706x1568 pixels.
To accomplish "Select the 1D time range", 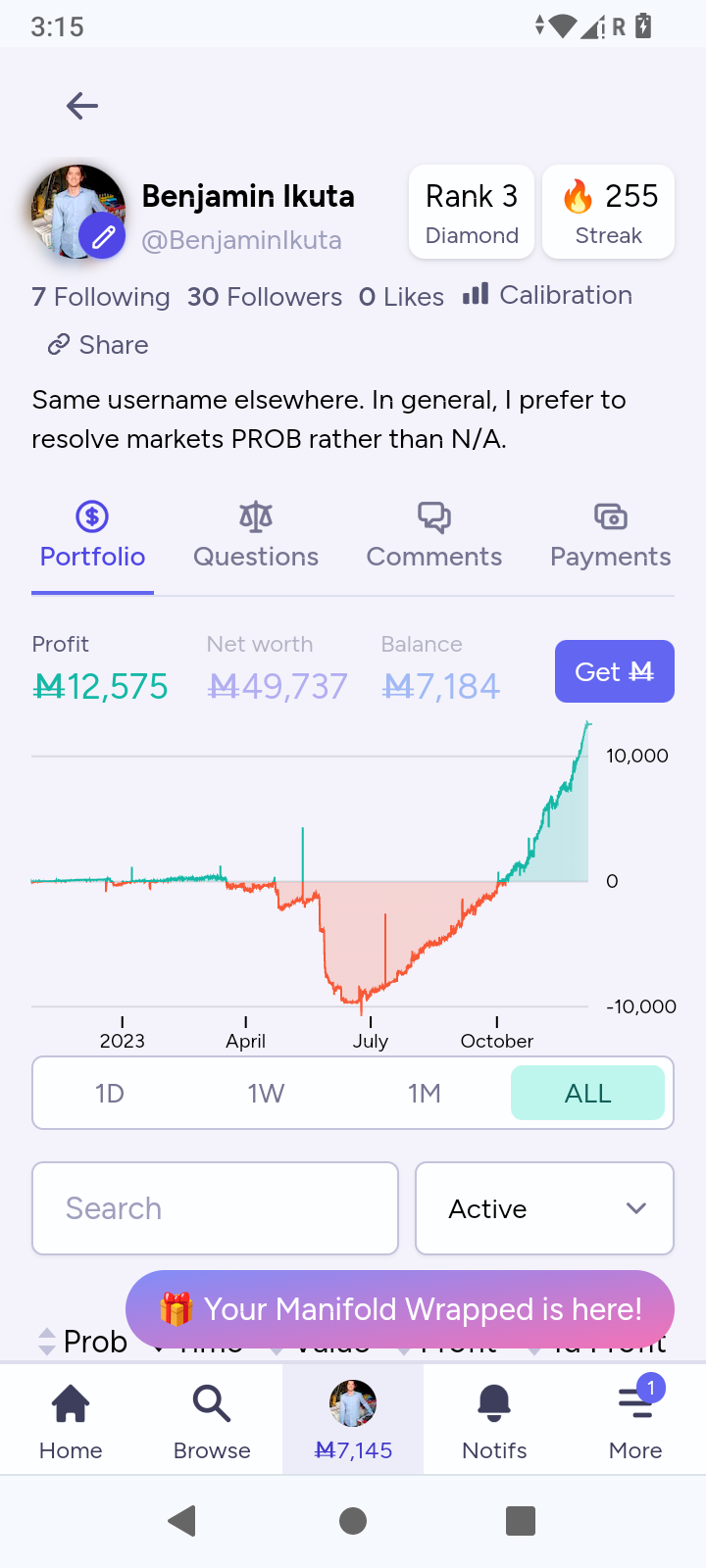I will pos(110,1094).
